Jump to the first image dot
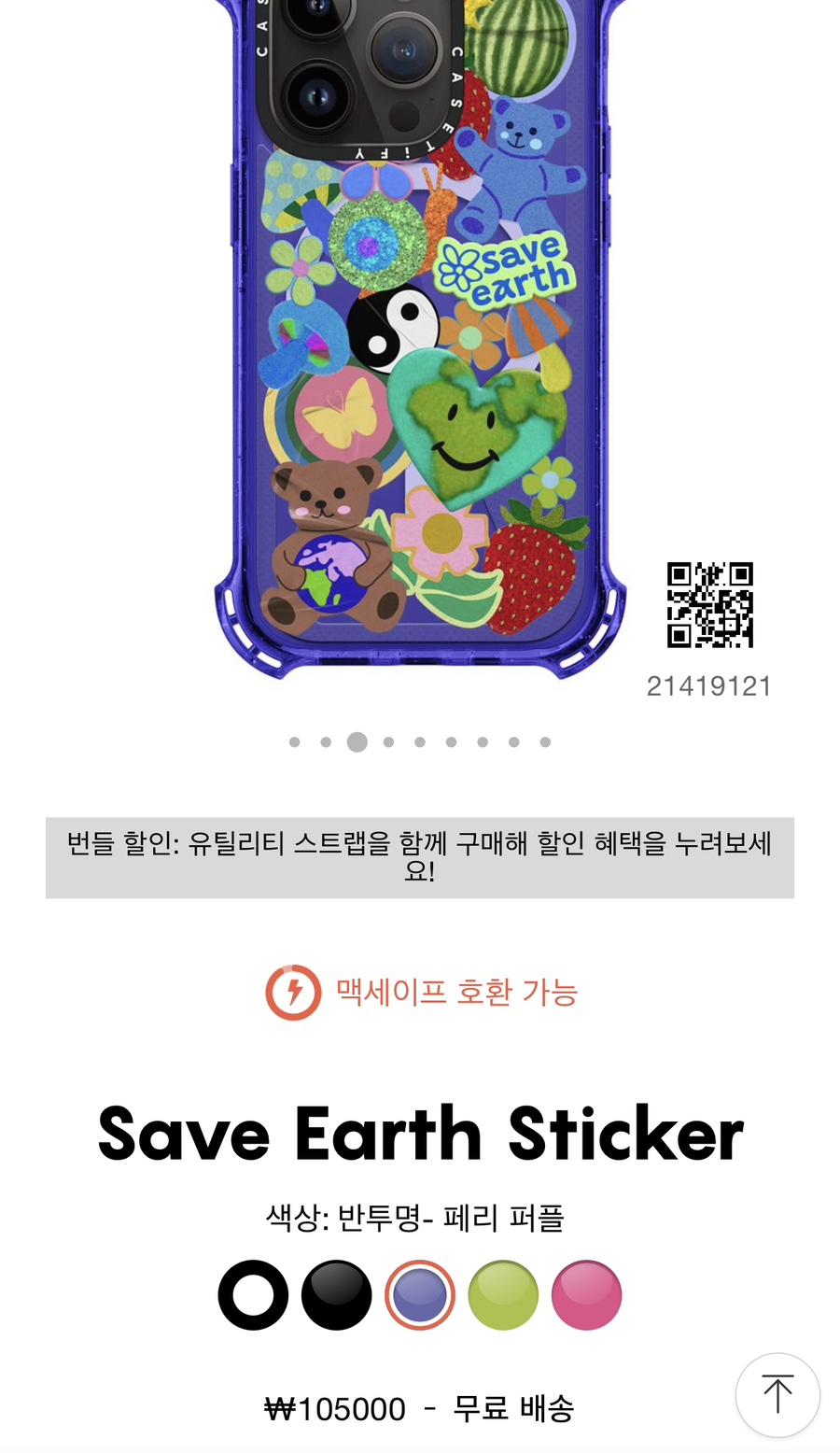Image resolution: width=840 pixels, height=1453 pixels. click(295, 742)
